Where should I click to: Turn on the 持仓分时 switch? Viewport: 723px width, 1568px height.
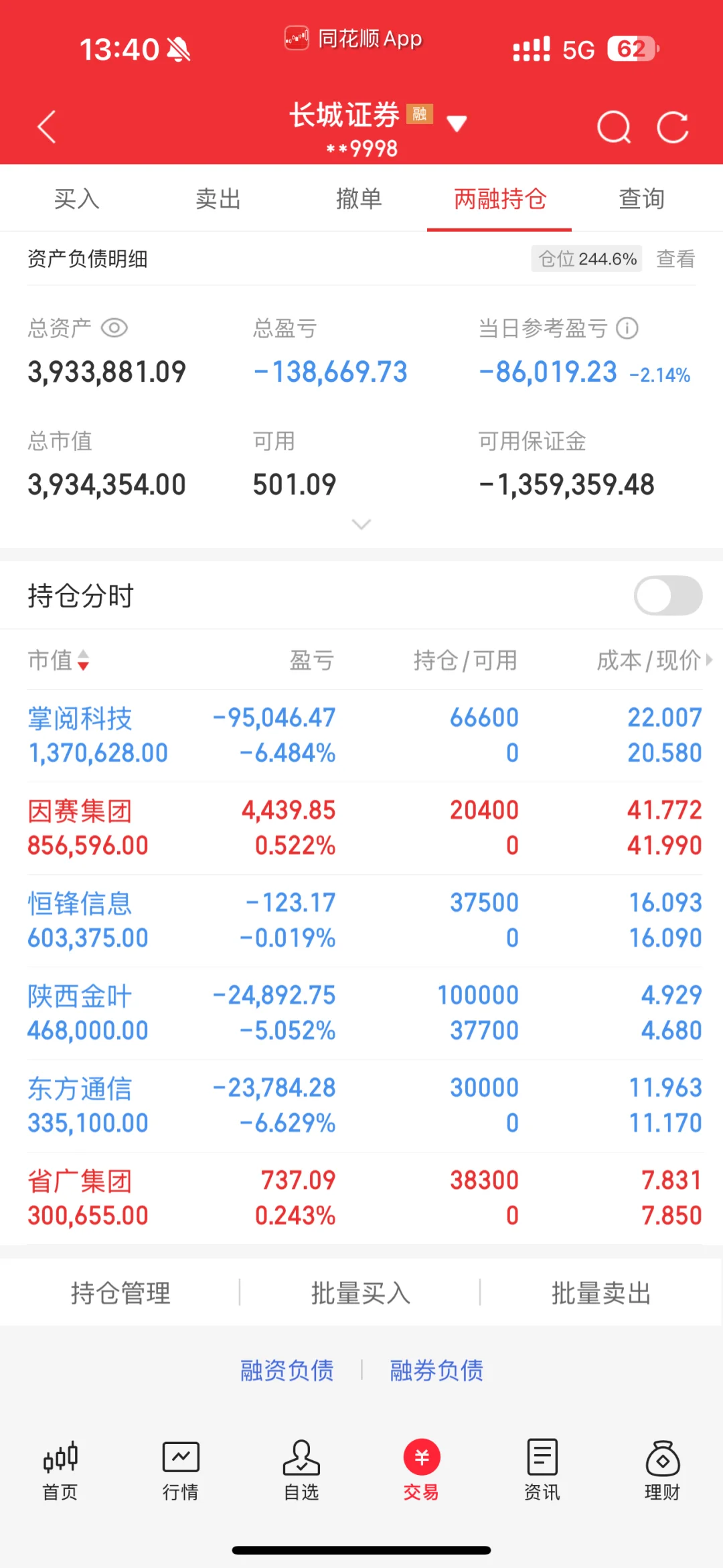668,595
